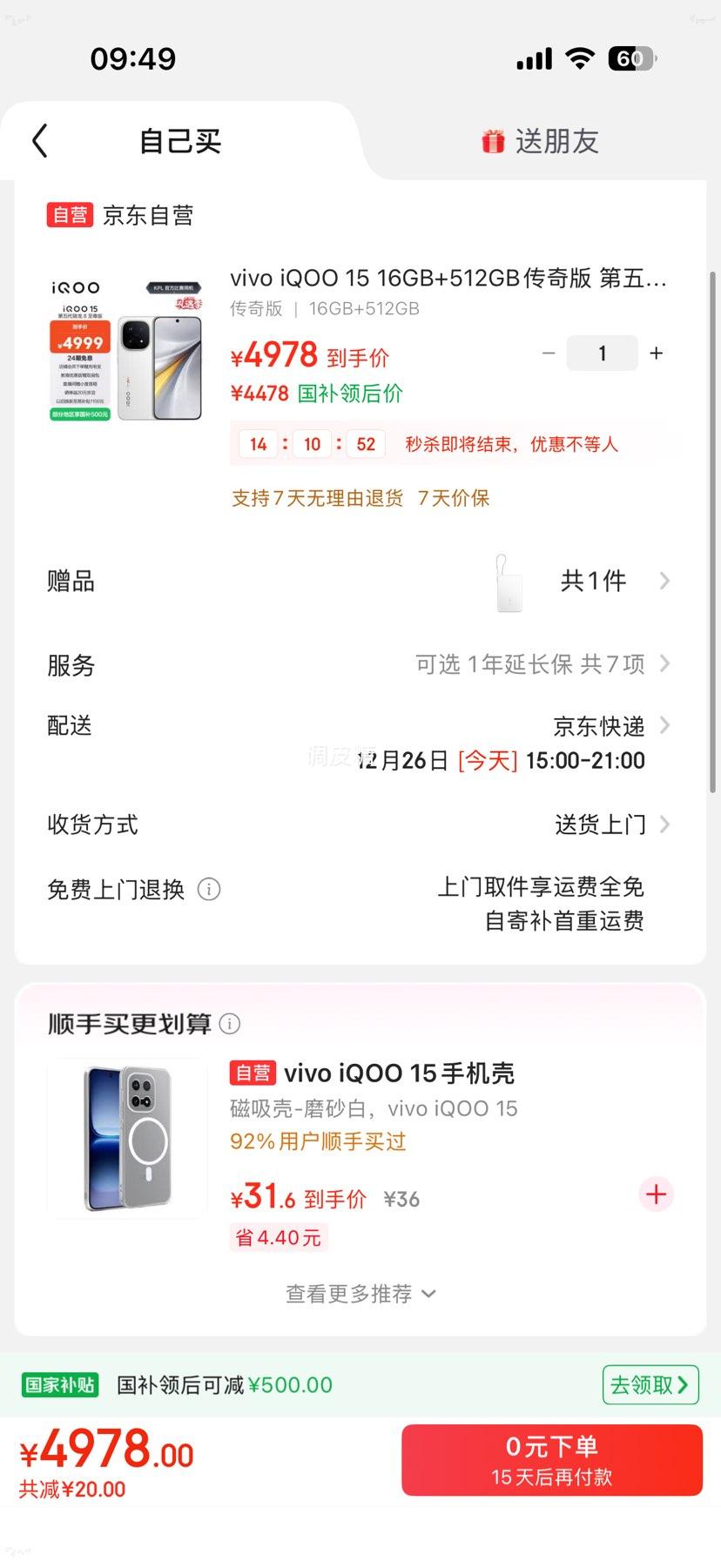The height and width of the screenshot is (1568, 721).
Task: Tap the info icon beside 免费上门退换
Action: 207,889
